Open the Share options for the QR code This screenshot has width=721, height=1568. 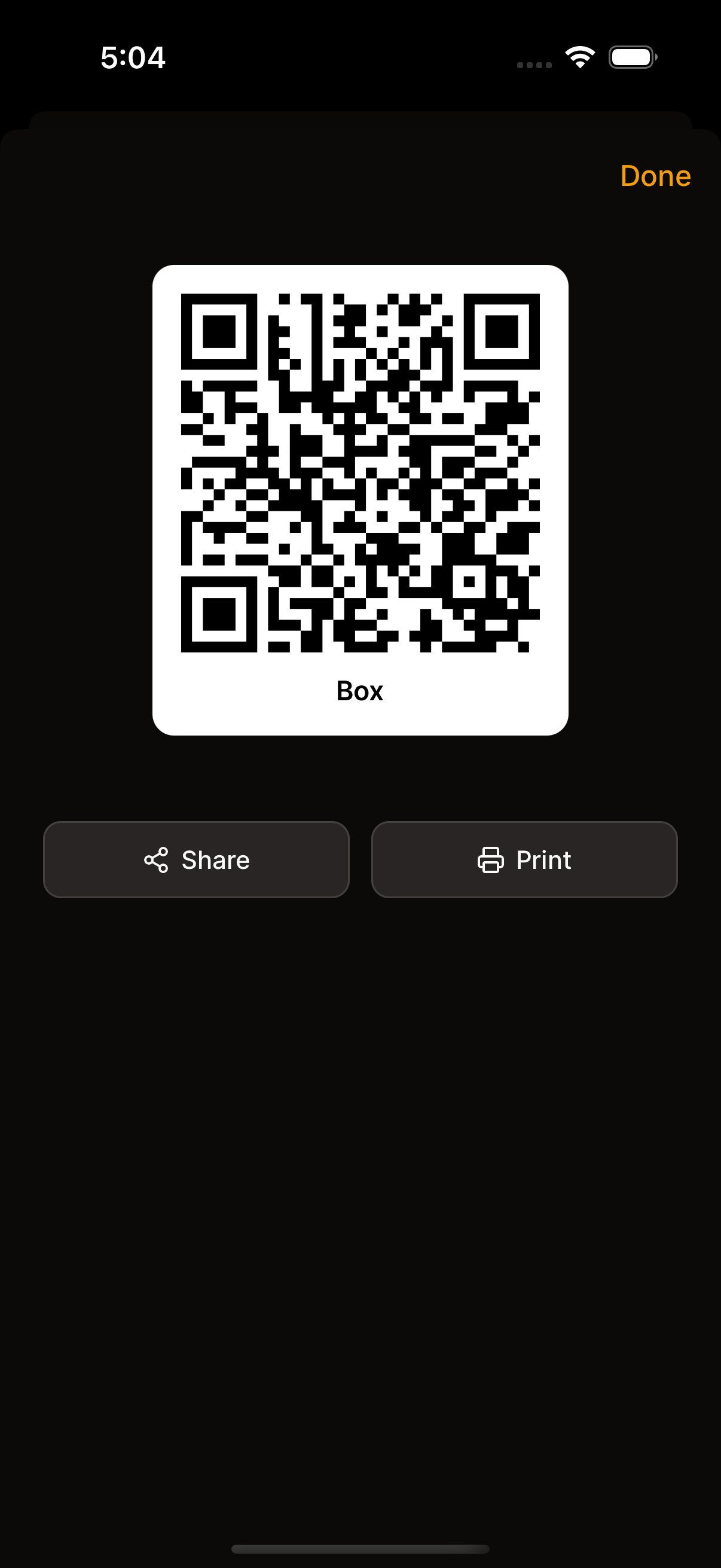tap(195, 859)
